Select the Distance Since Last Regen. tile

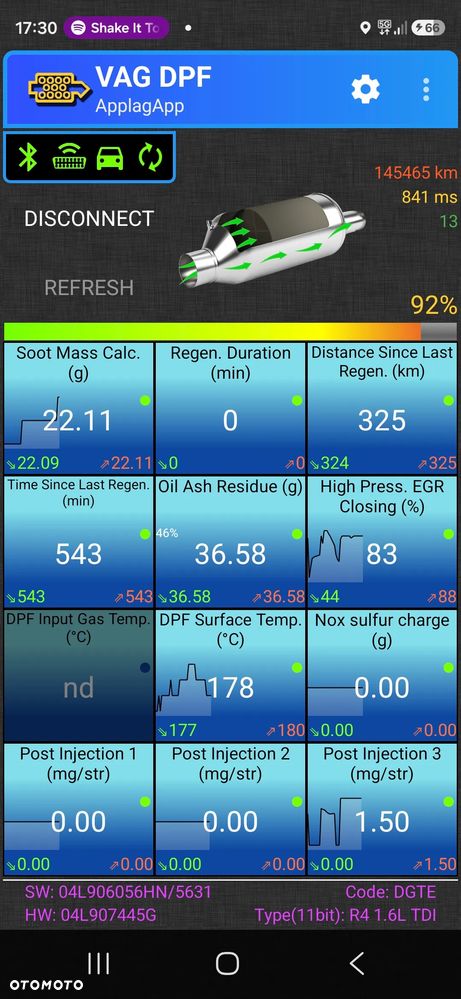click(x=382, y=407)
